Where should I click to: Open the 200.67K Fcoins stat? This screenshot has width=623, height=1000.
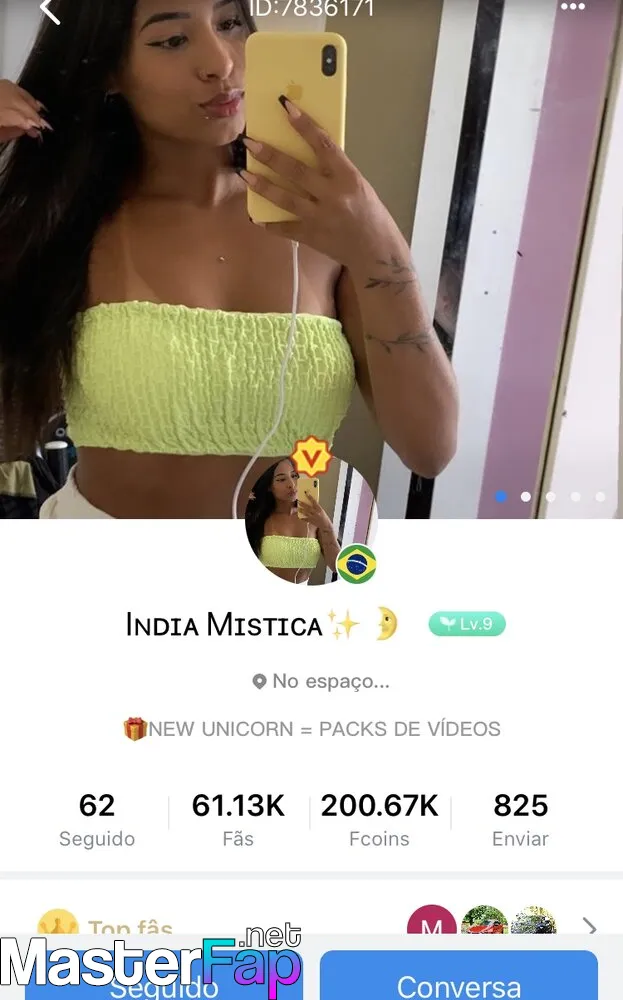[x=379, y=820]
